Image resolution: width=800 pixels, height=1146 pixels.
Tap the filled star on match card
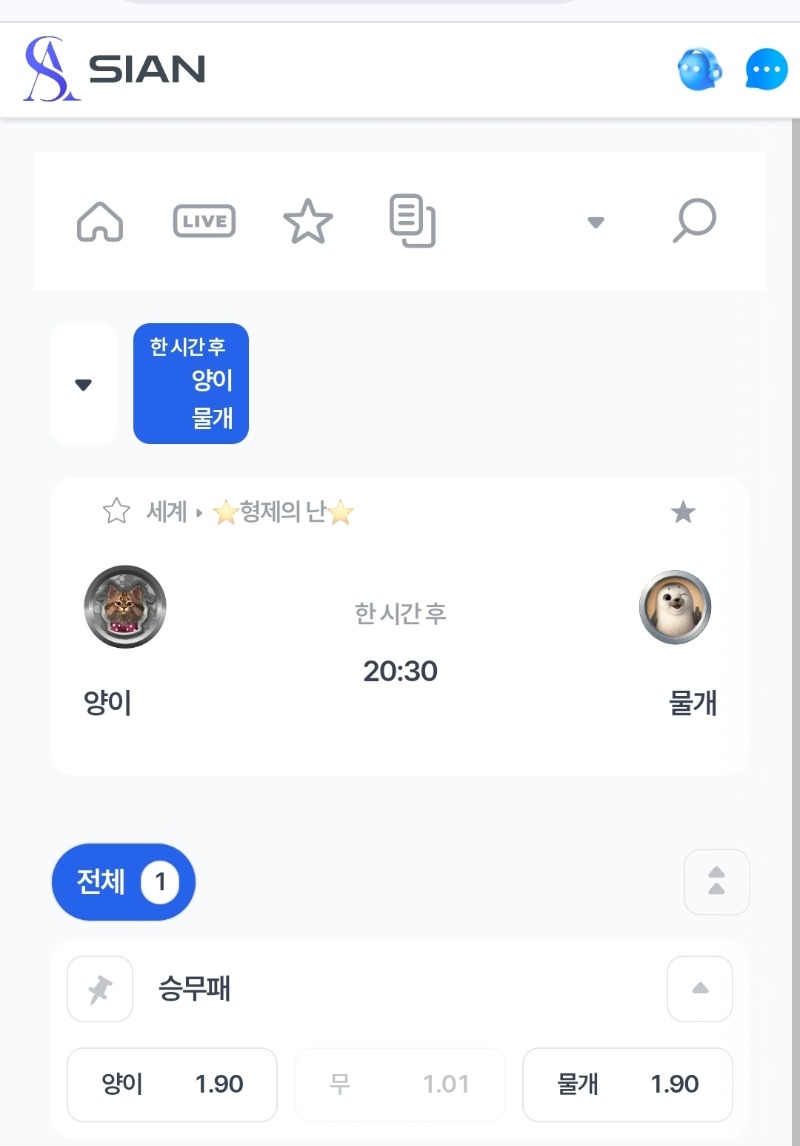pyautogui.click(x=683, y=513)
